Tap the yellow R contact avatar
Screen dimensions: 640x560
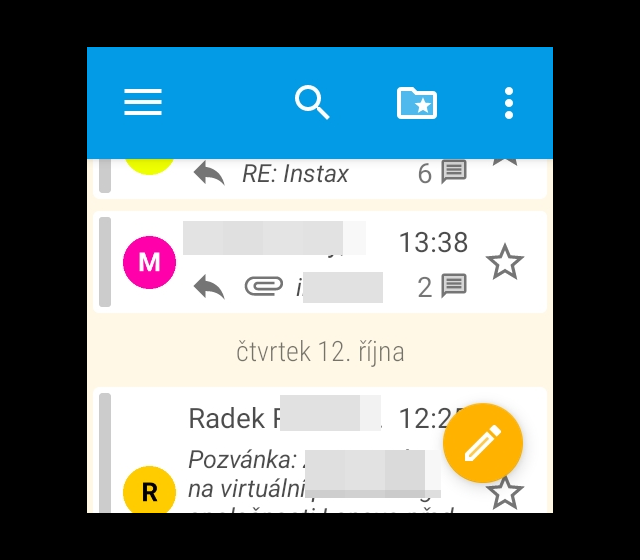[x=149, y=491]
